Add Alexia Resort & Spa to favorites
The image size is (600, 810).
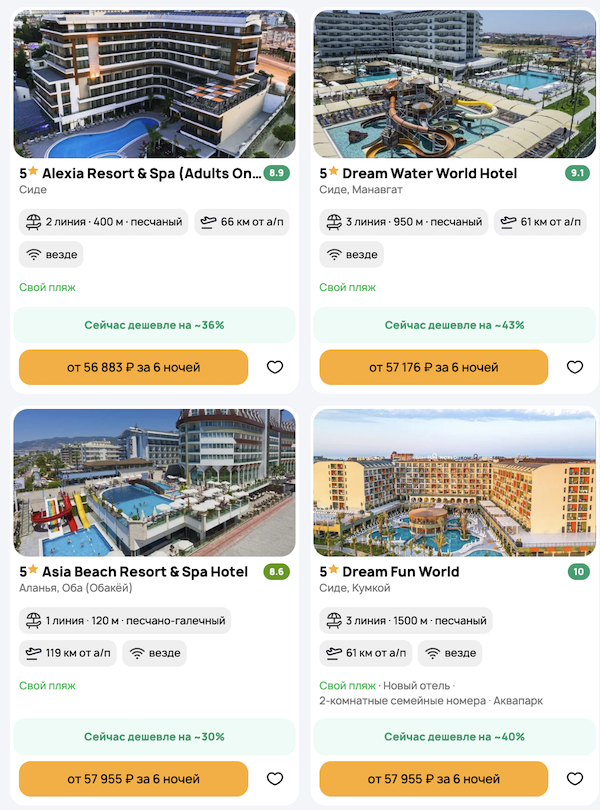click(x=275, y=367)
